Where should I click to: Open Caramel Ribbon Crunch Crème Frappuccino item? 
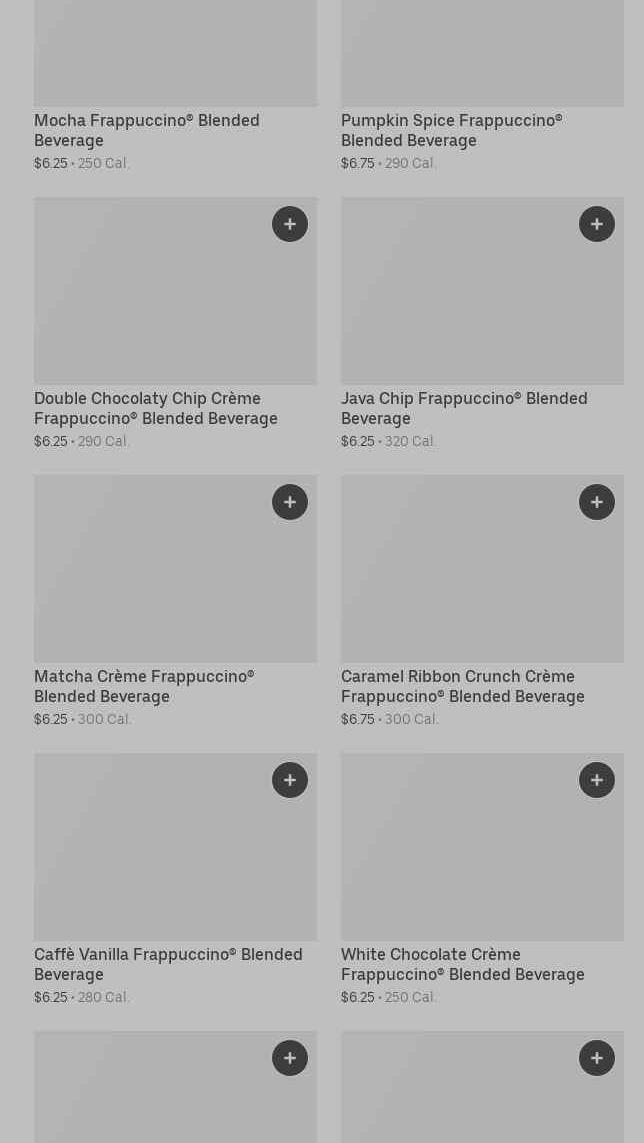(x=462, y=686)
